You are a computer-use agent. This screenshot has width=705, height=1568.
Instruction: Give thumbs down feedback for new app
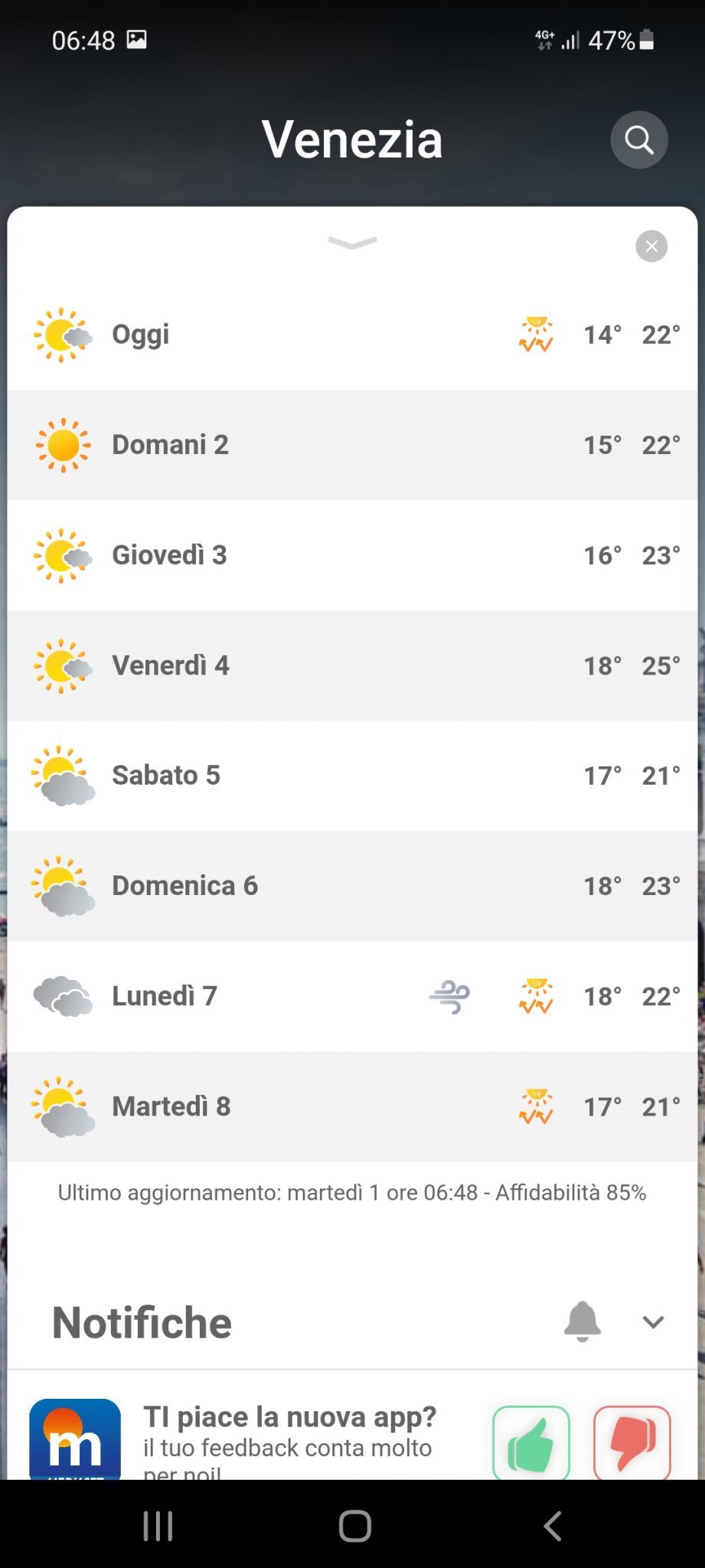[x=632, y=1442]
